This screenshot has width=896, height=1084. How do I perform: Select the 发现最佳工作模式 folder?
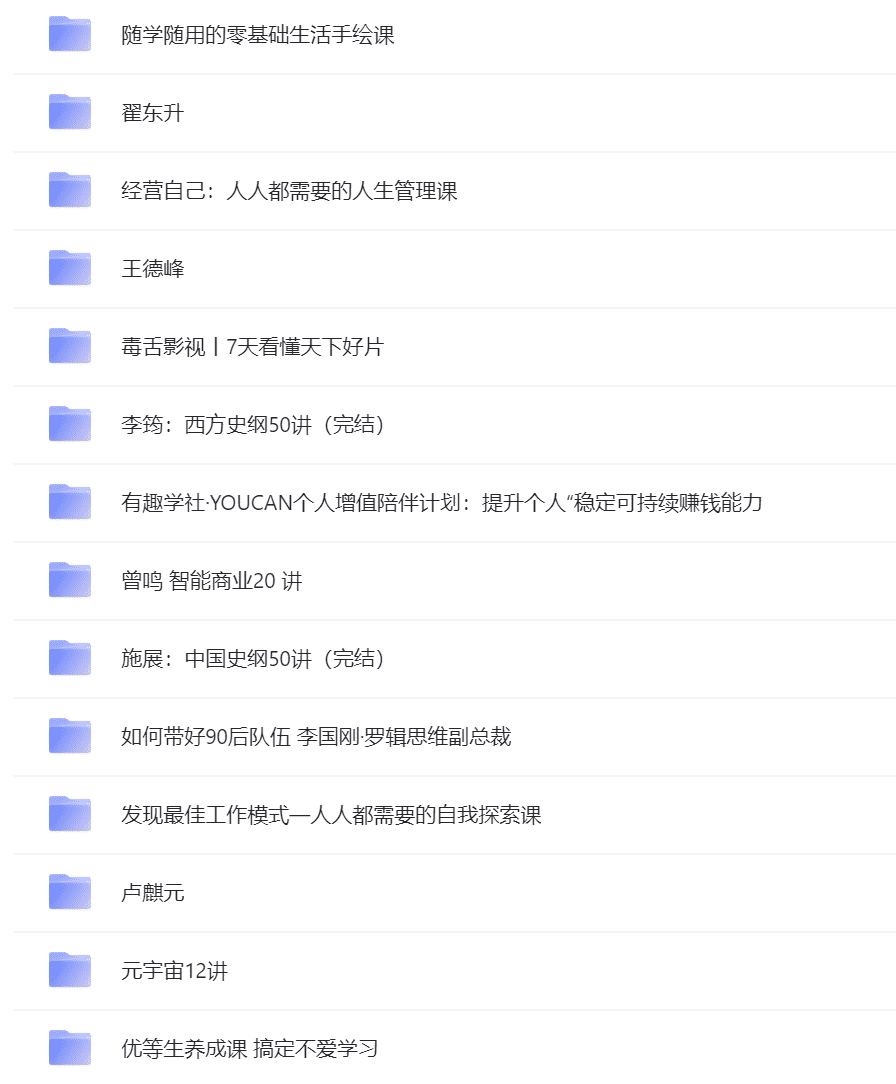point(331,815)
